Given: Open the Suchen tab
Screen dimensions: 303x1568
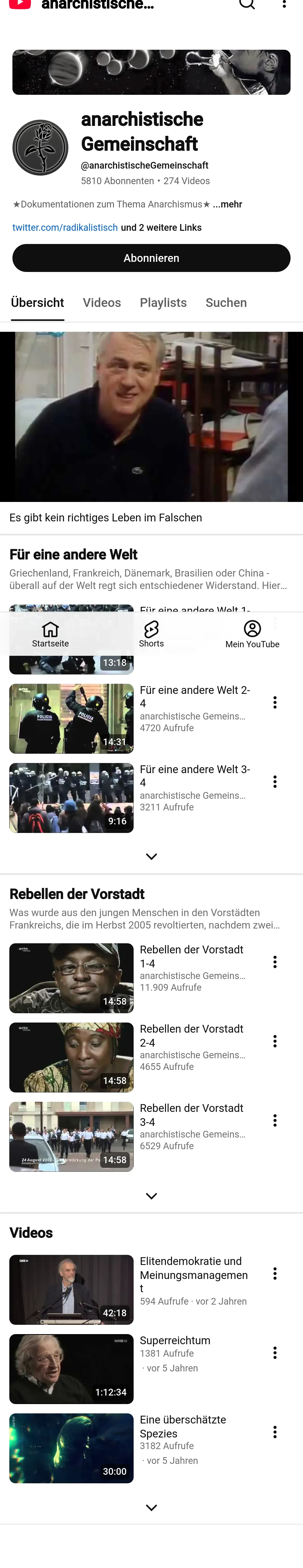Looking at the screenshot, I should [226, 303].
